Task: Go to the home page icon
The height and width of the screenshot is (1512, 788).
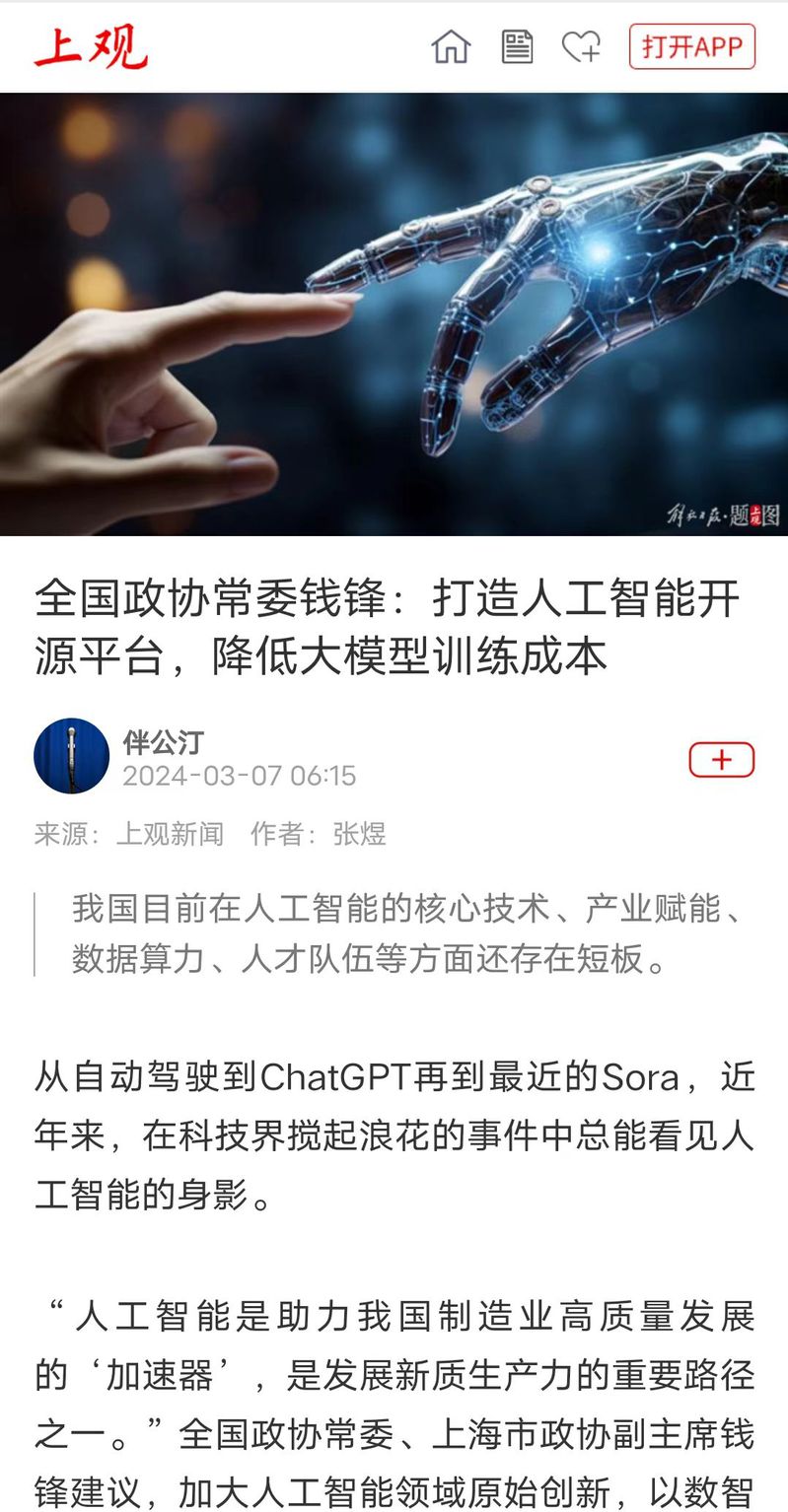Action: (x=451, y=46)
